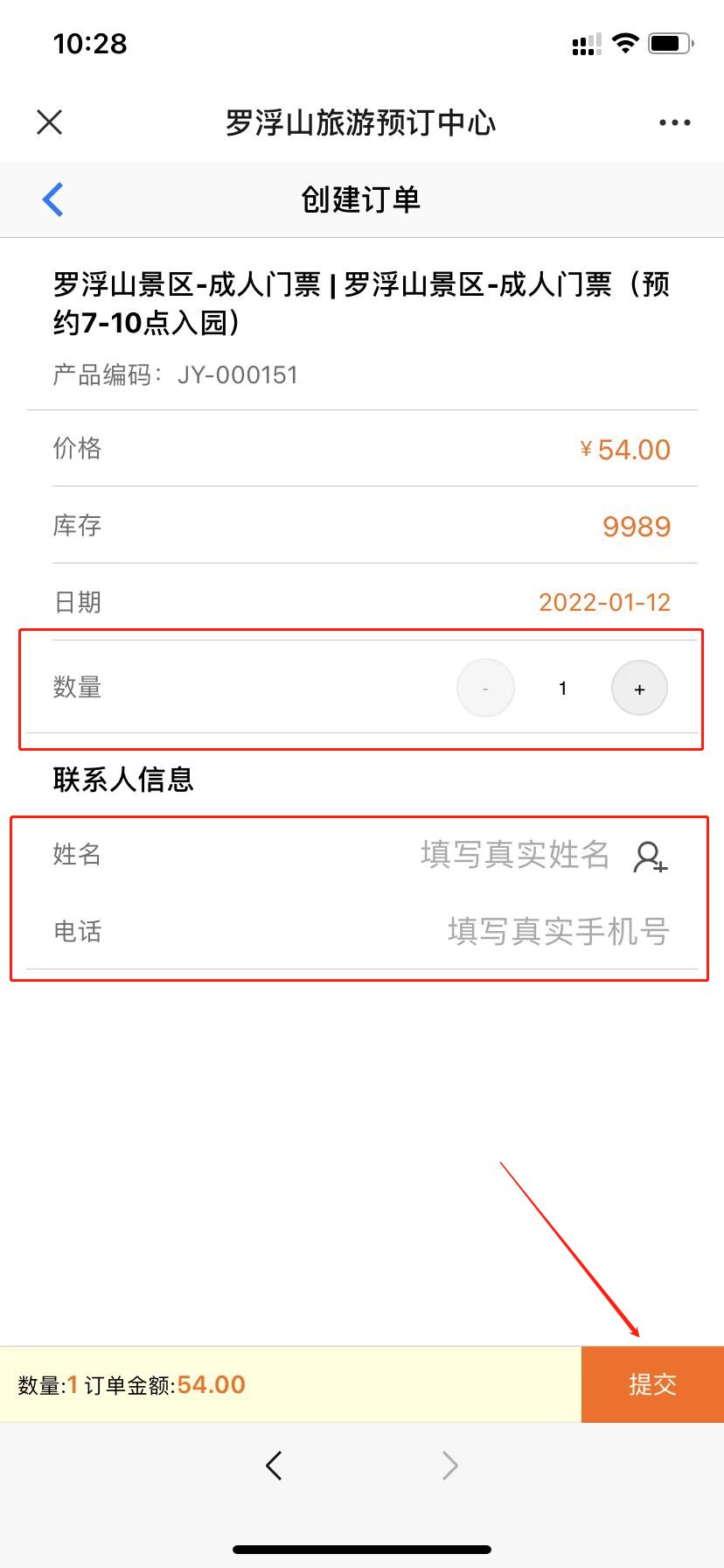Go back from 创建订单 page
This screenshot has height=1568, width=724.
(53, 199)
